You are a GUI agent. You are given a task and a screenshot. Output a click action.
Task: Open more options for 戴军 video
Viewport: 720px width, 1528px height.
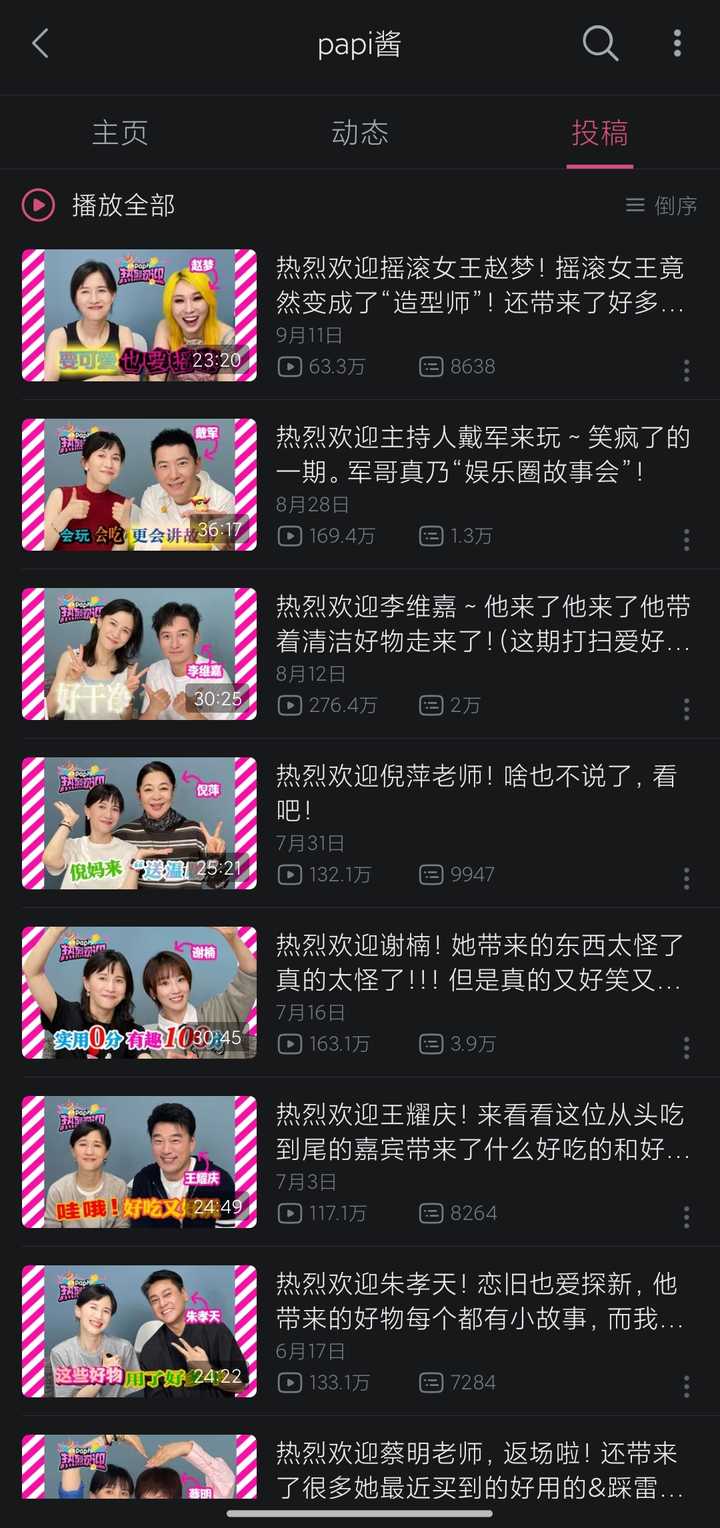[x=686, y=540]
